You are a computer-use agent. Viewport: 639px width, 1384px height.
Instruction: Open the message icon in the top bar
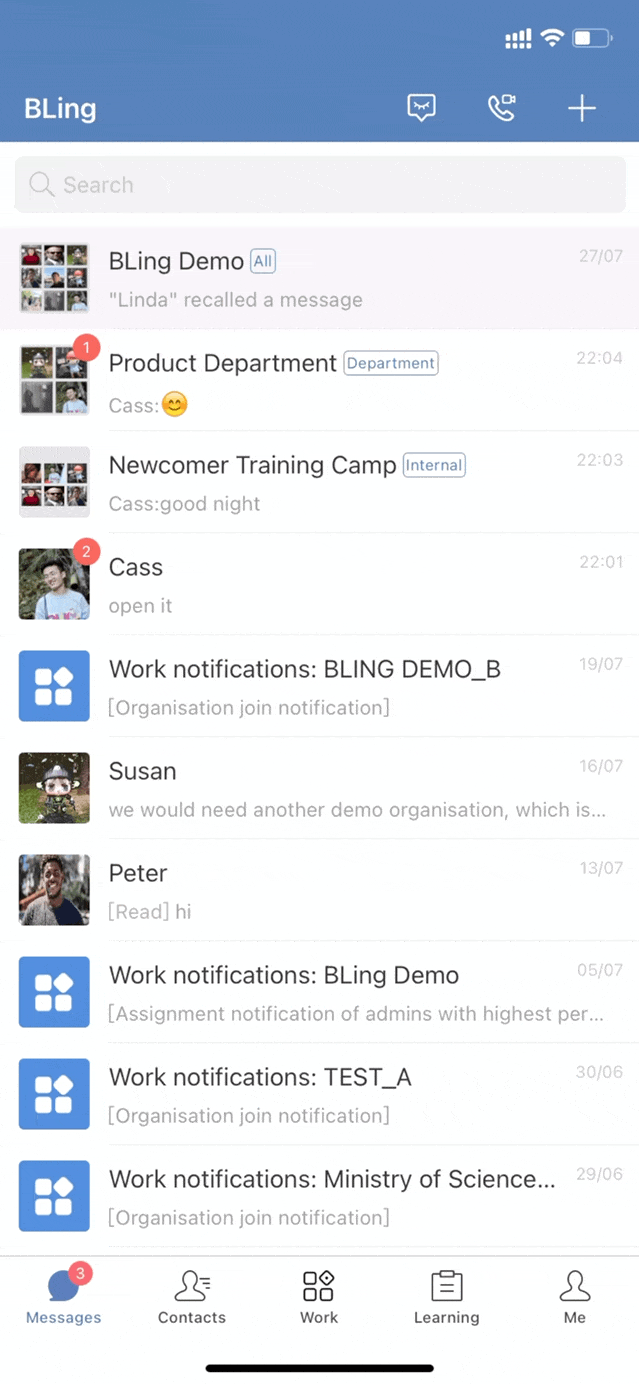[x=421, y=108]
